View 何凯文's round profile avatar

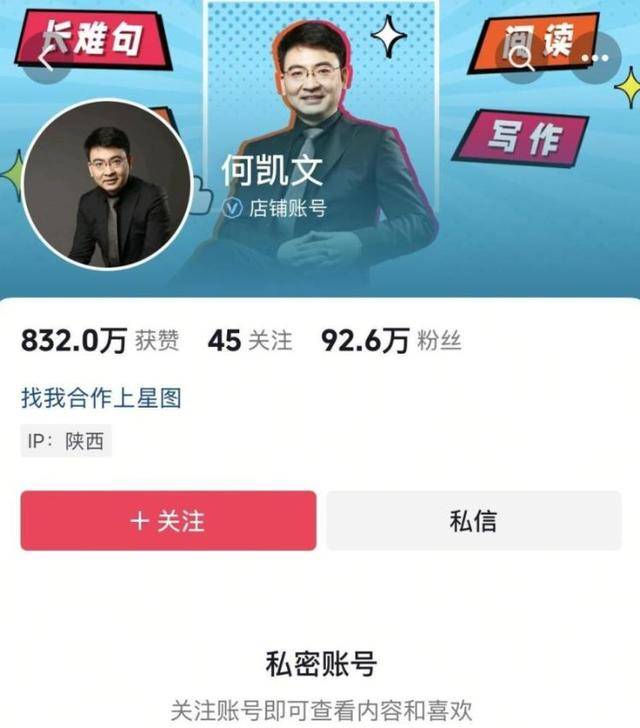[111, 186]
